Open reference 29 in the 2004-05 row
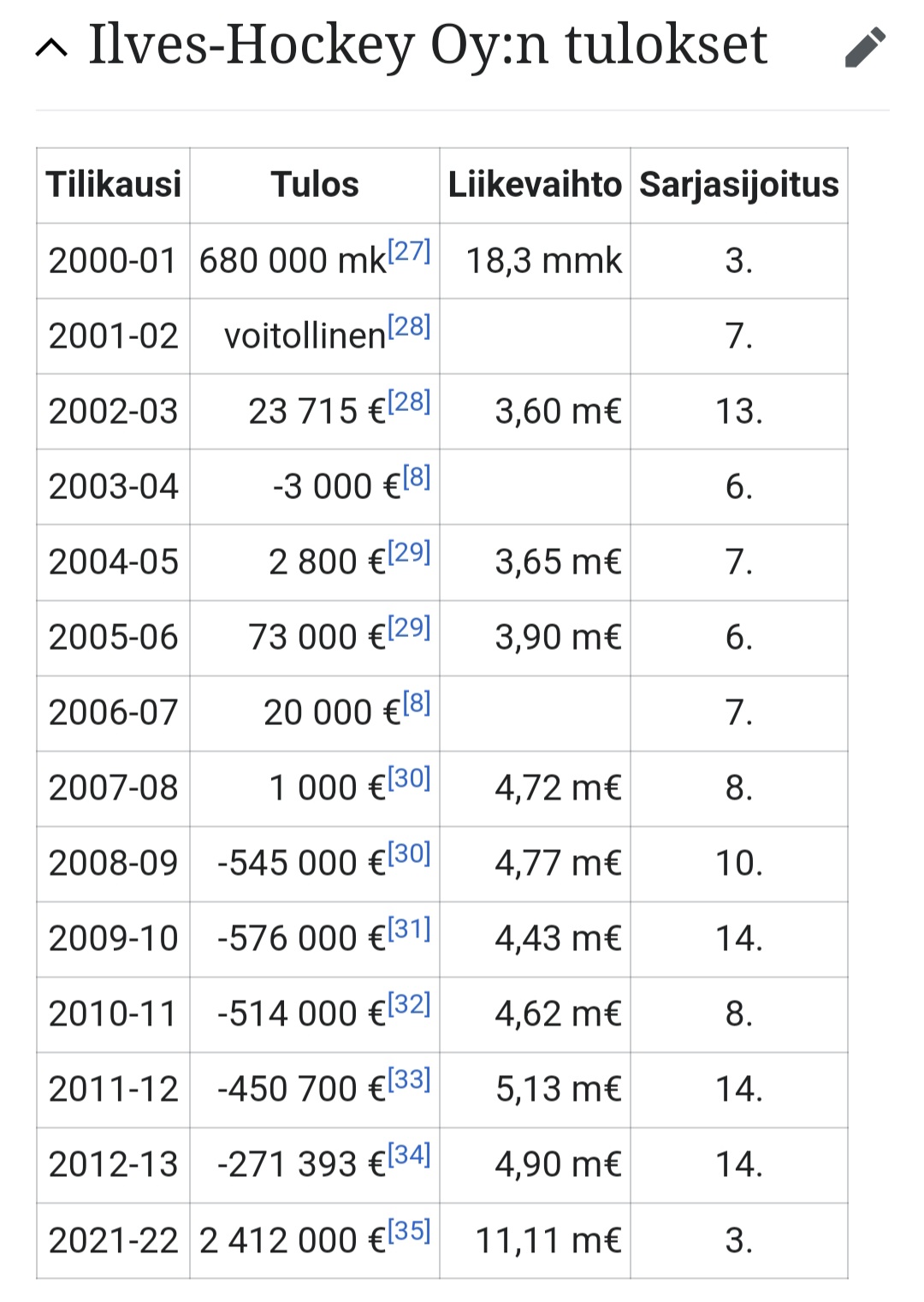Viewport: 924px width, 1302px height. [409, 552]
